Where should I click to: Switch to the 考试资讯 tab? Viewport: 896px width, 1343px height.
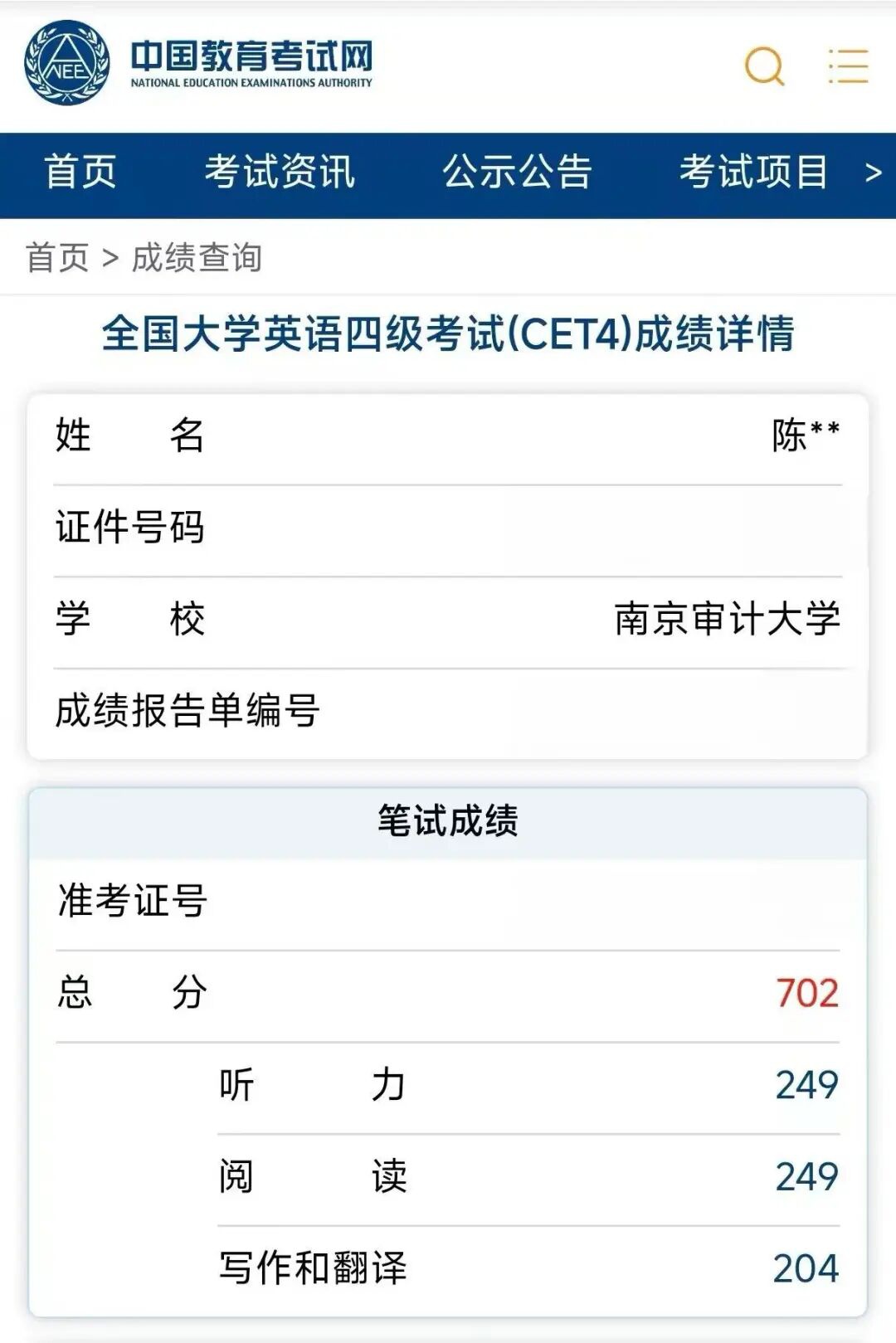pyautogui.click(x=280, y=173)
